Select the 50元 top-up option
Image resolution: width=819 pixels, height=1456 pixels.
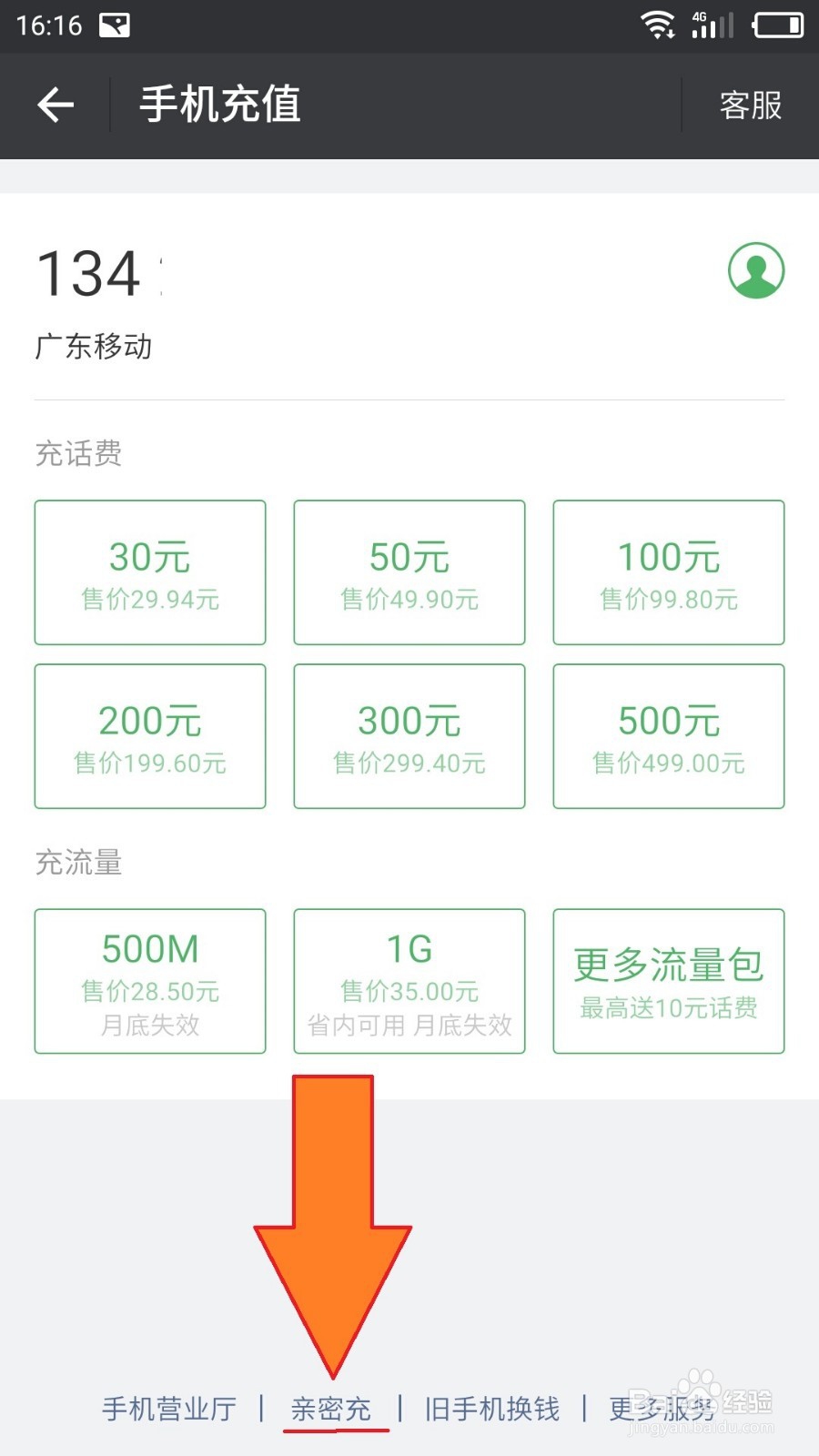tap(409, 571)
